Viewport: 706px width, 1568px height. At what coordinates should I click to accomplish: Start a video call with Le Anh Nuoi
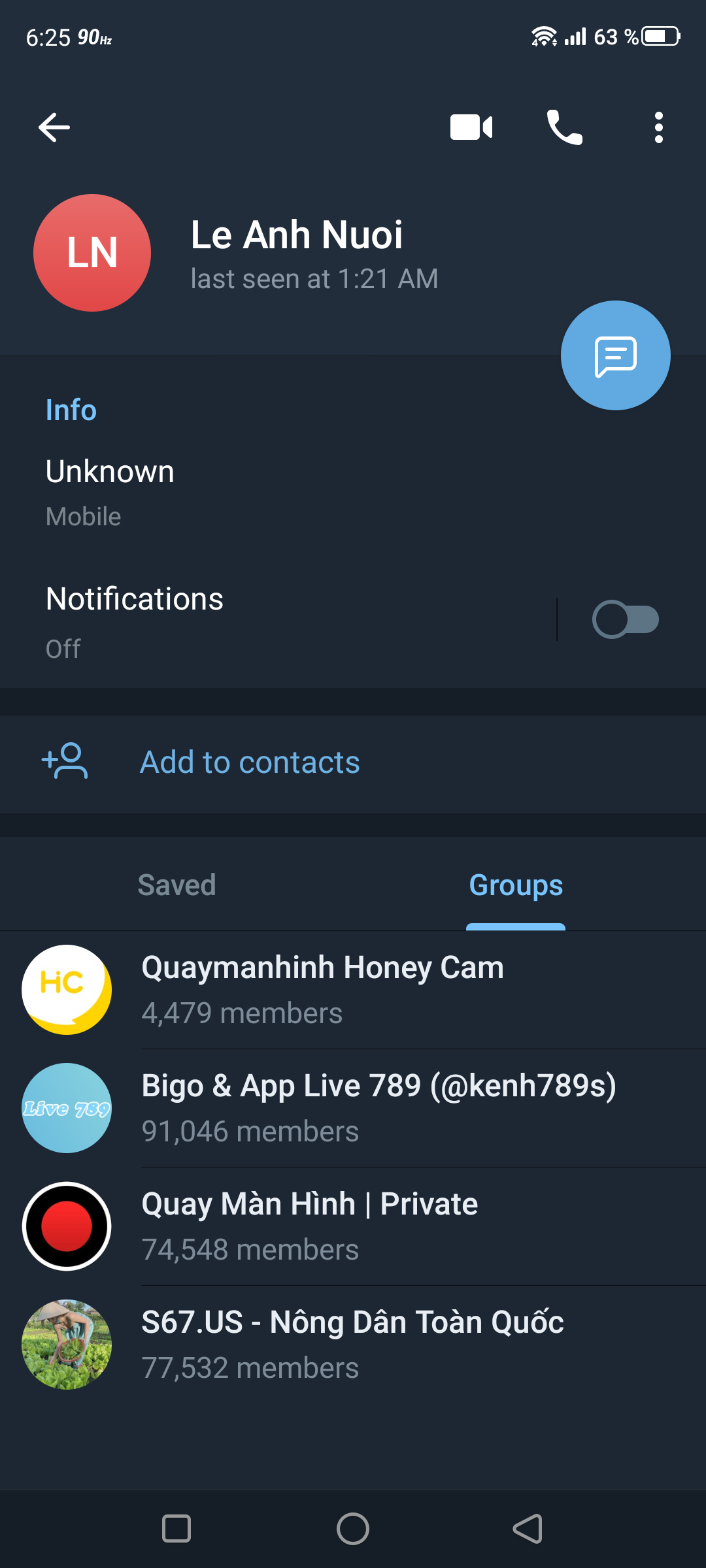pyautogui.click(x=471, y=127)
